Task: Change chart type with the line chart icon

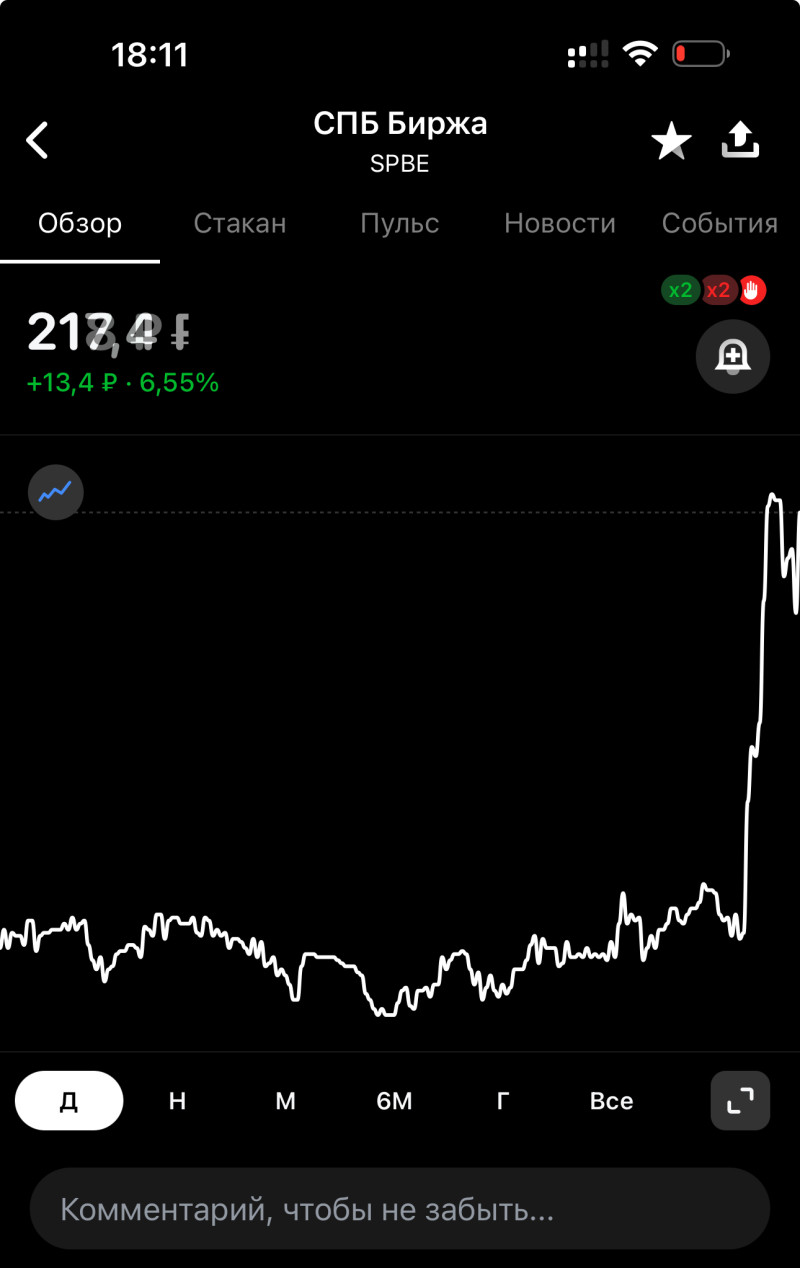Action: [56, 492]
